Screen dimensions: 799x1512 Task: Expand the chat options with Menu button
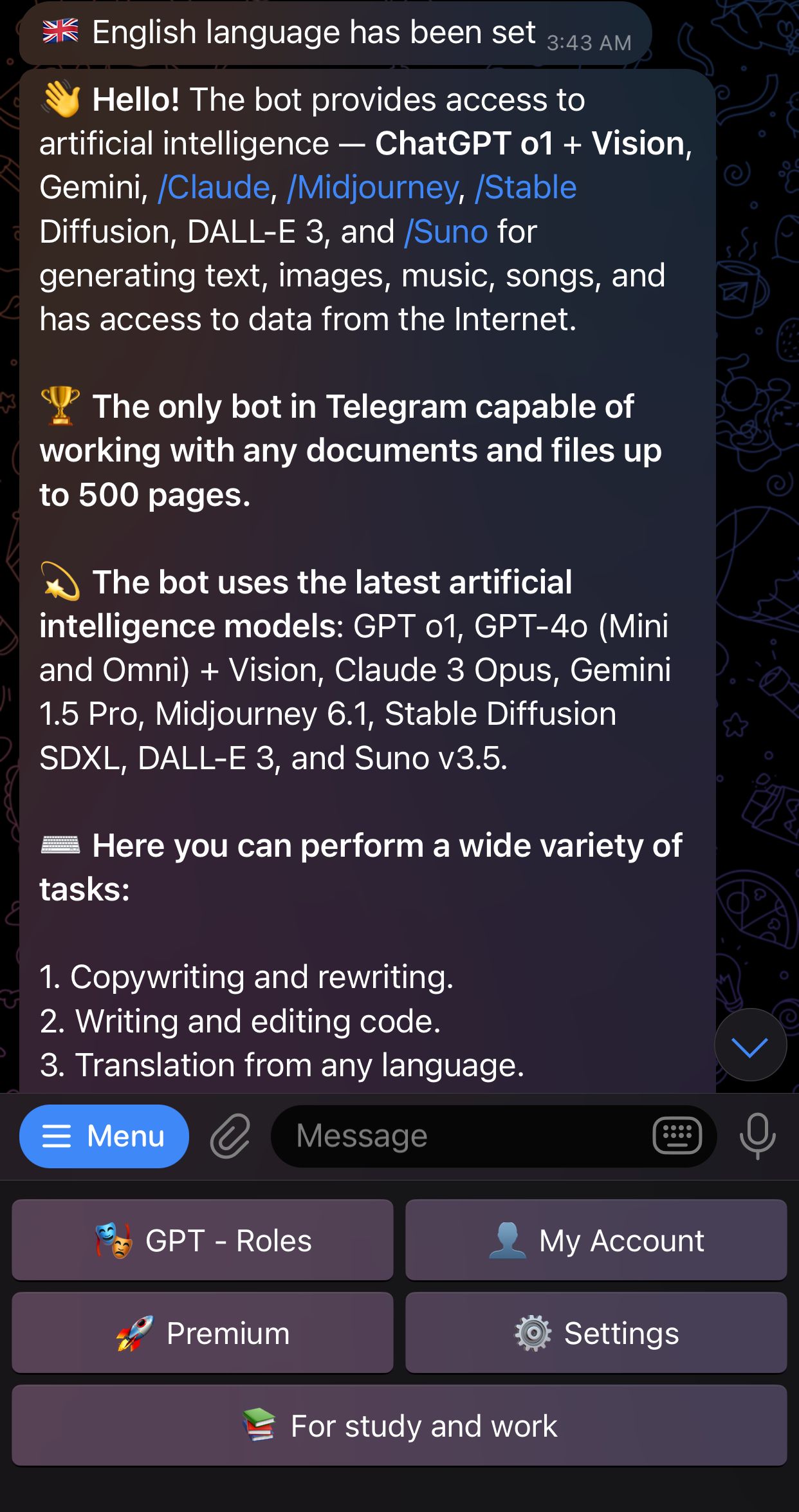point(104,1135)
